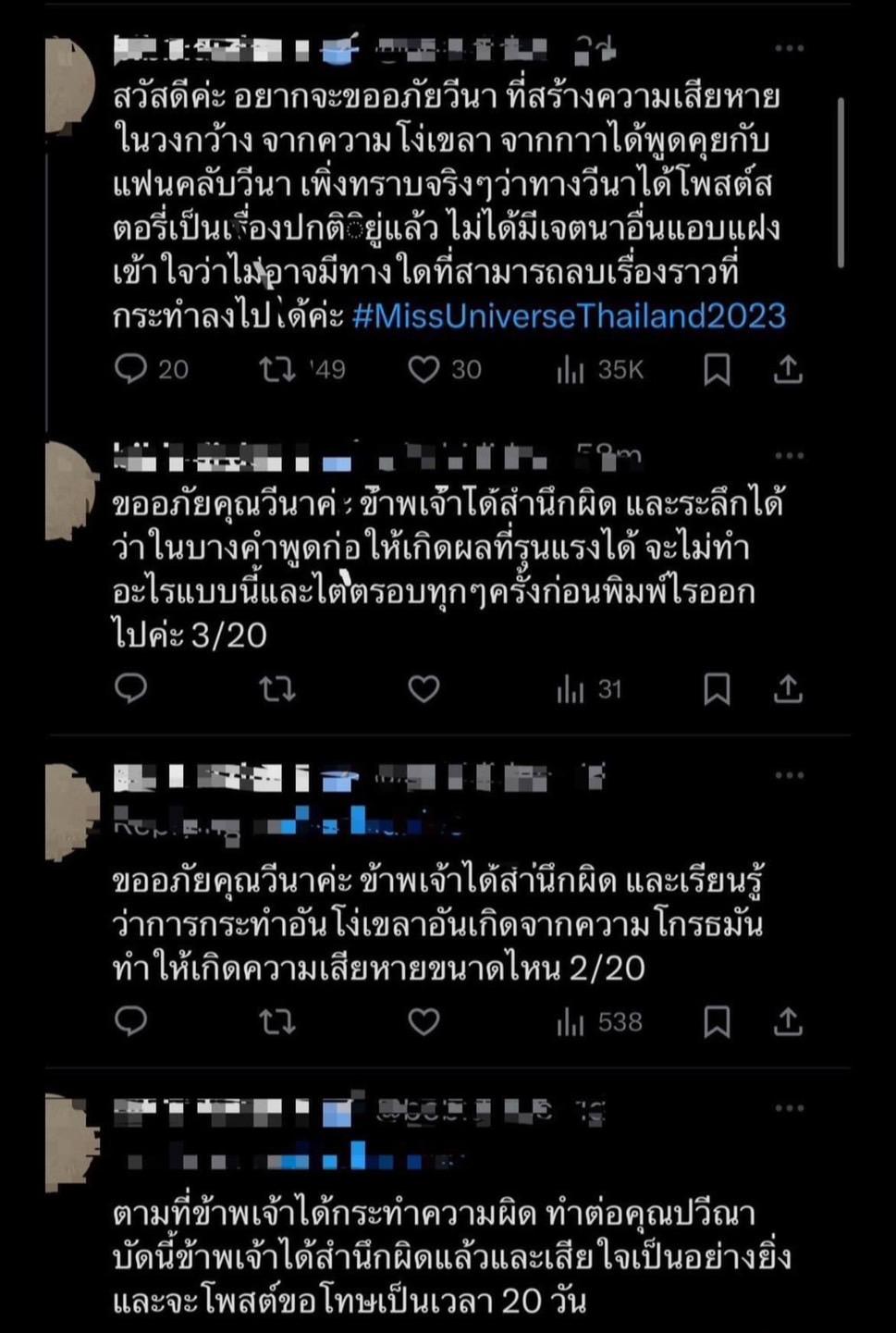Share the tweet ending 2/20
This screenshot has width=896, height=1333.
pos(787,1021)
